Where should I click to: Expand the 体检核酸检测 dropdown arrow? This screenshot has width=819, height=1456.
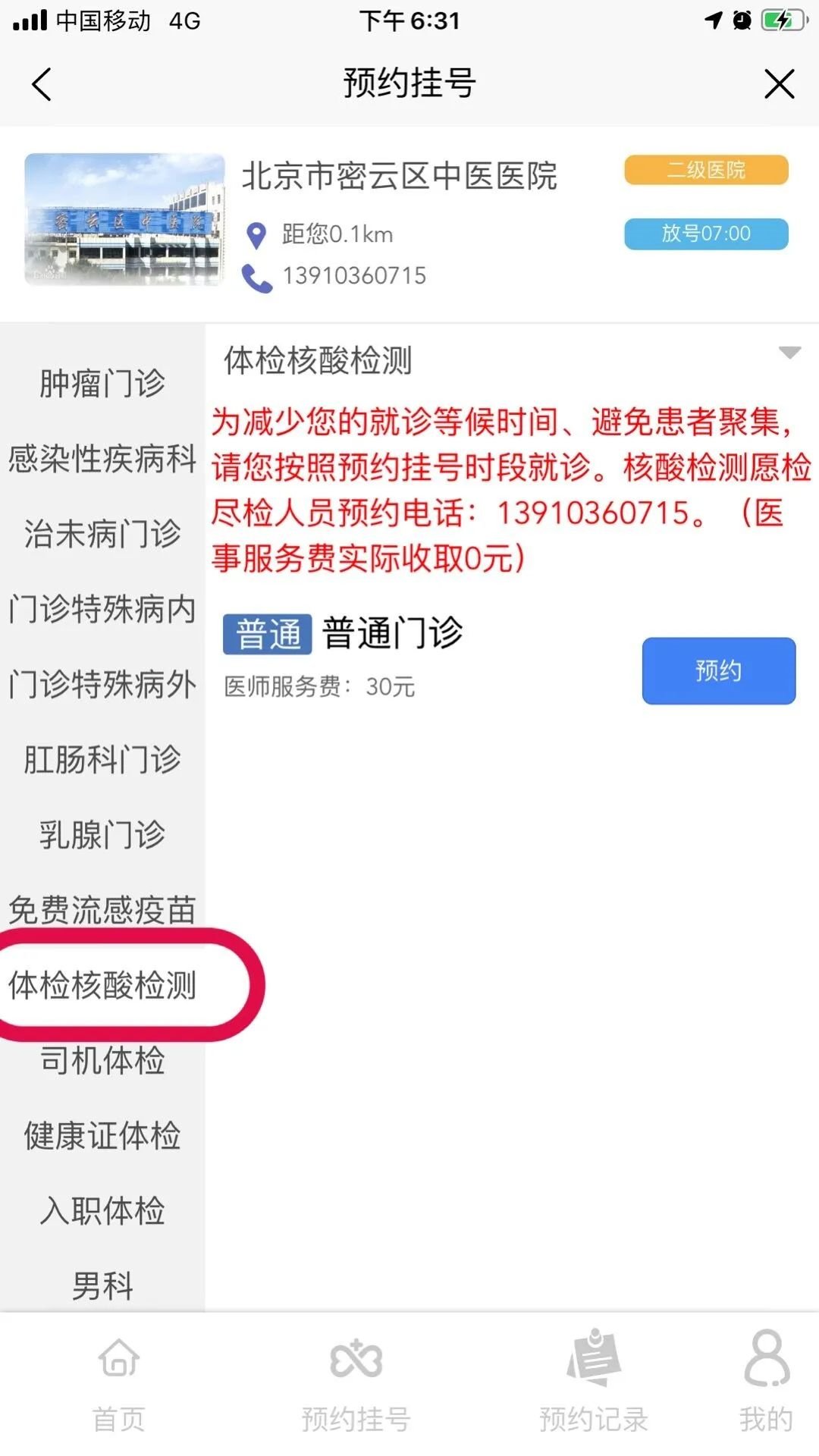point(789,353)
